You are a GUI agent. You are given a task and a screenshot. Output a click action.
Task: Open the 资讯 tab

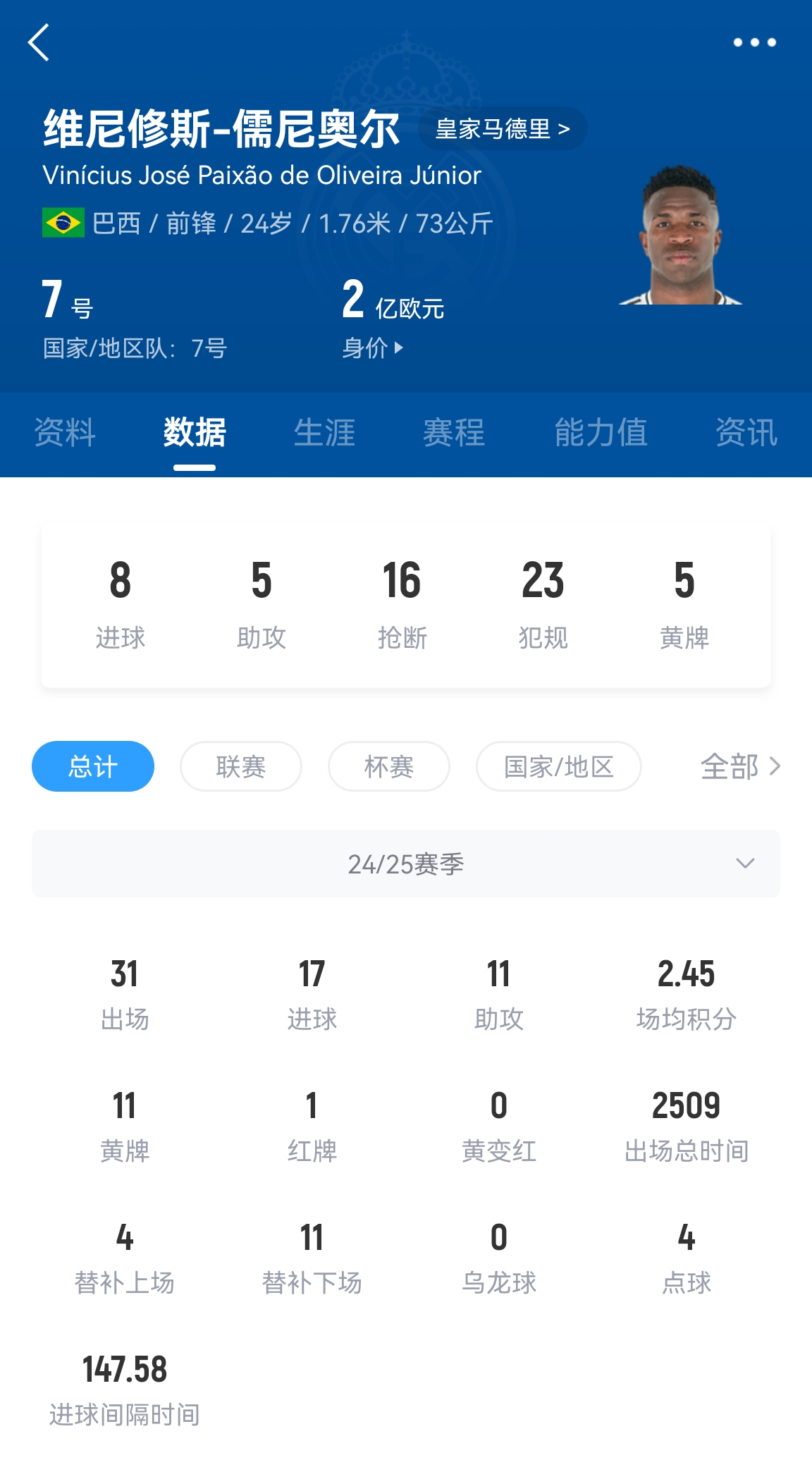pyautogui.click(x=746, y=432)
